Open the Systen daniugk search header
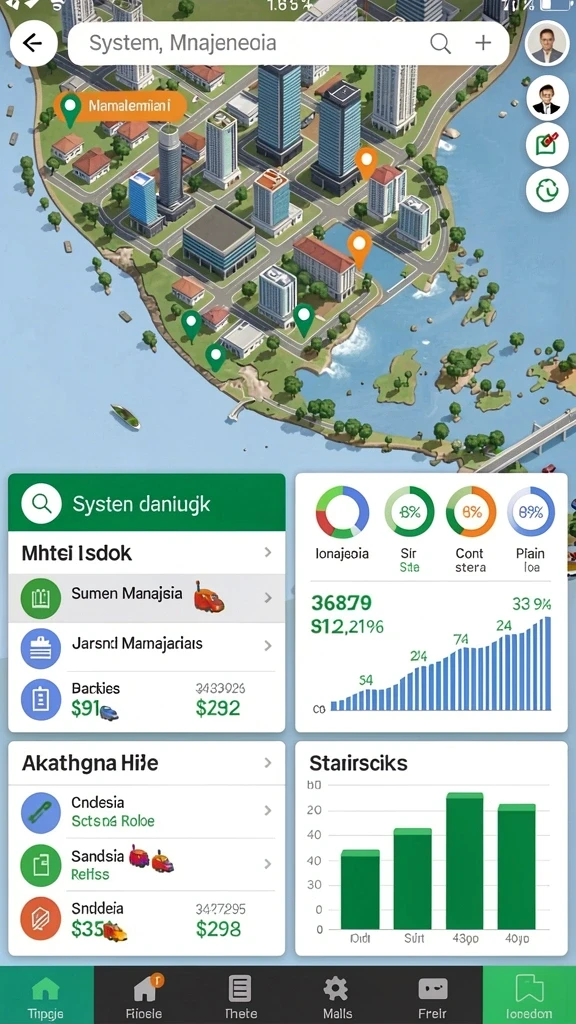Image resolution: width=576 pixels, height=1024 pixels. (x=147, y=503)
